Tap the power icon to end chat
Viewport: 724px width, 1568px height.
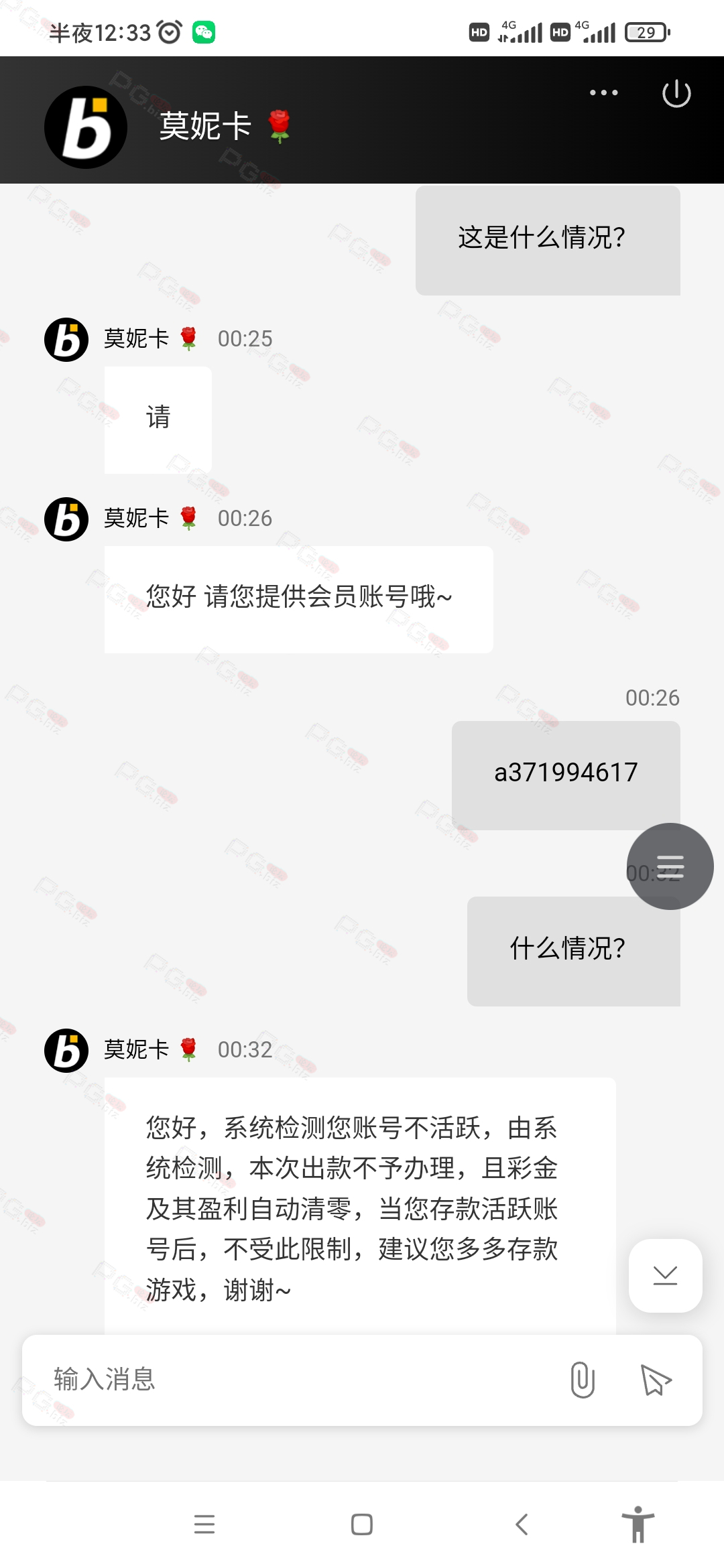click(x=676, y=93)
